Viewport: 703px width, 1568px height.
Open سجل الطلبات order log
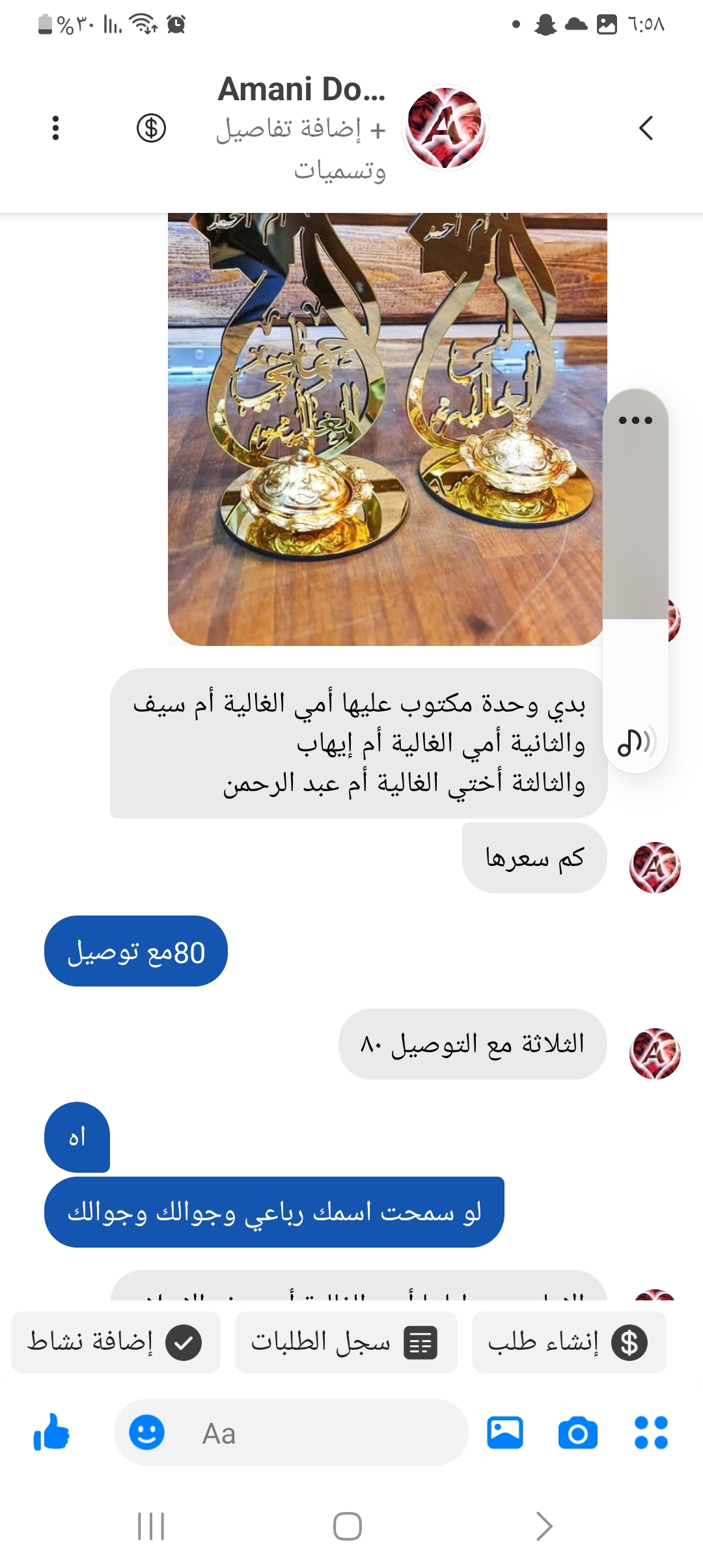point(346,1343)
